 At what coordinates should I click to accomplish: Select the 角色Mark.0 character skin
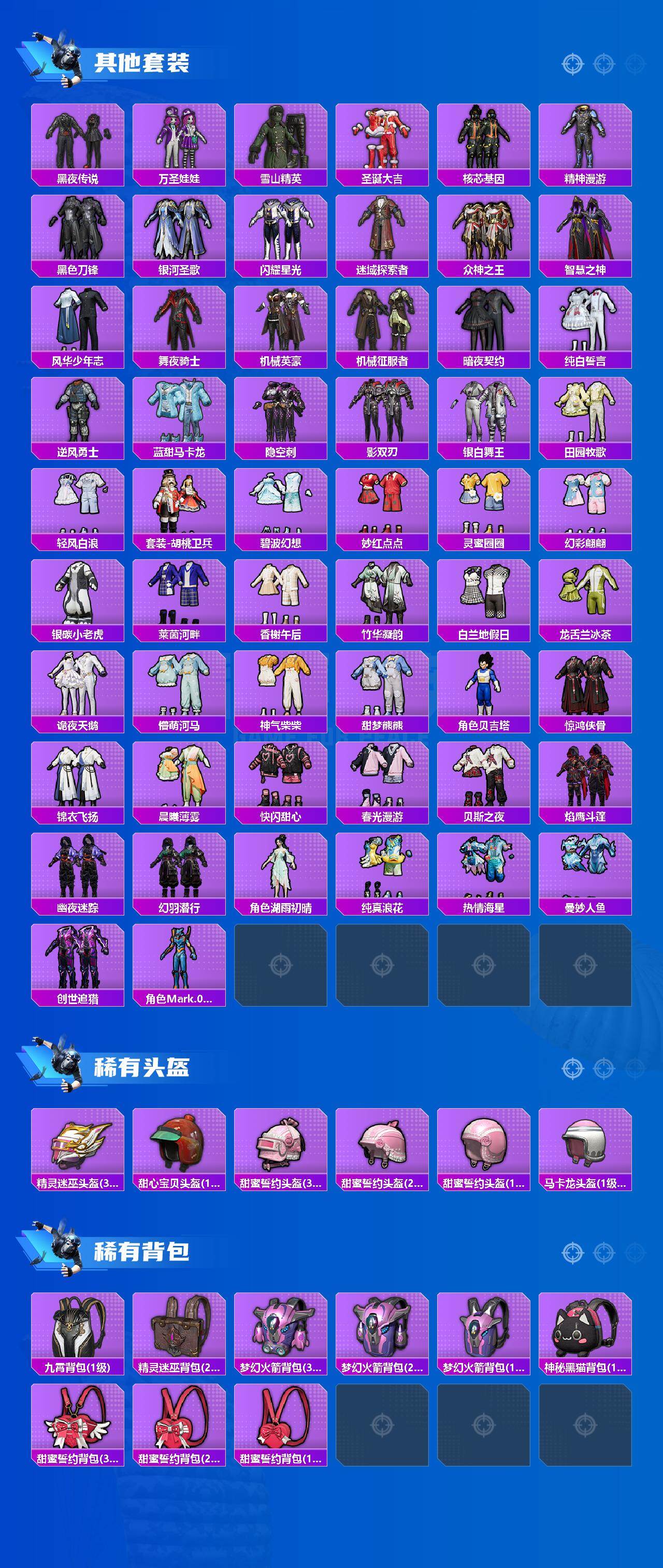pos(180,965)
